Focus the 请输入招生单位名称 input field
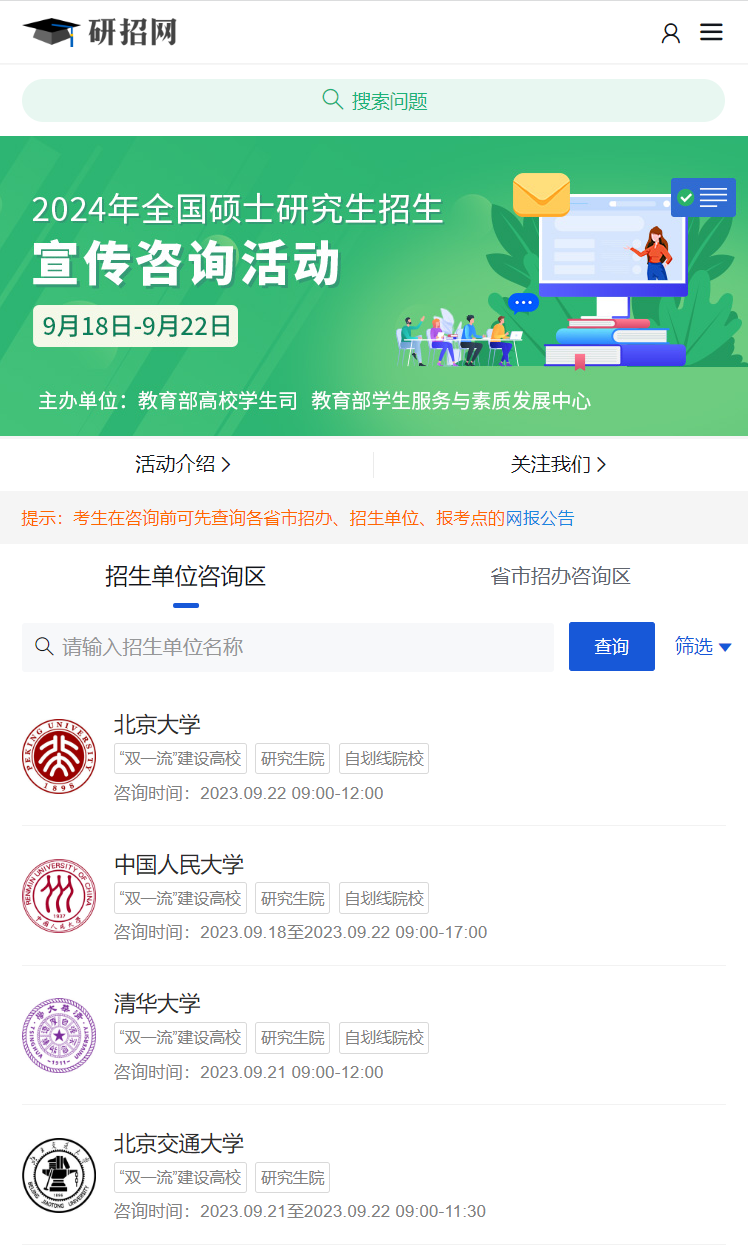 pos(300,647)
